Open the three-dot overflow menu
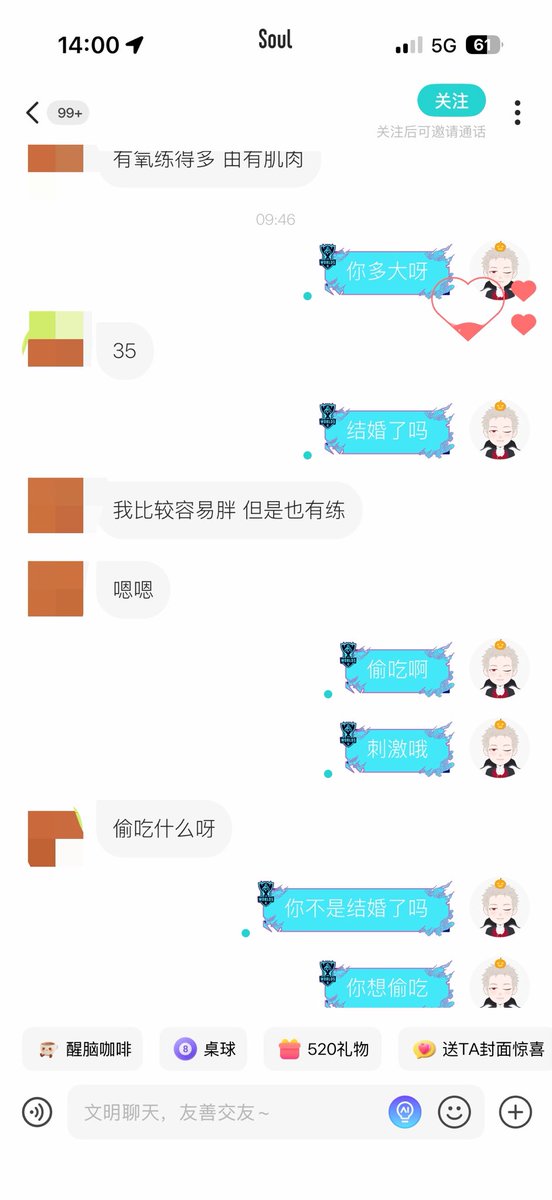 click(x=517, y=112)
